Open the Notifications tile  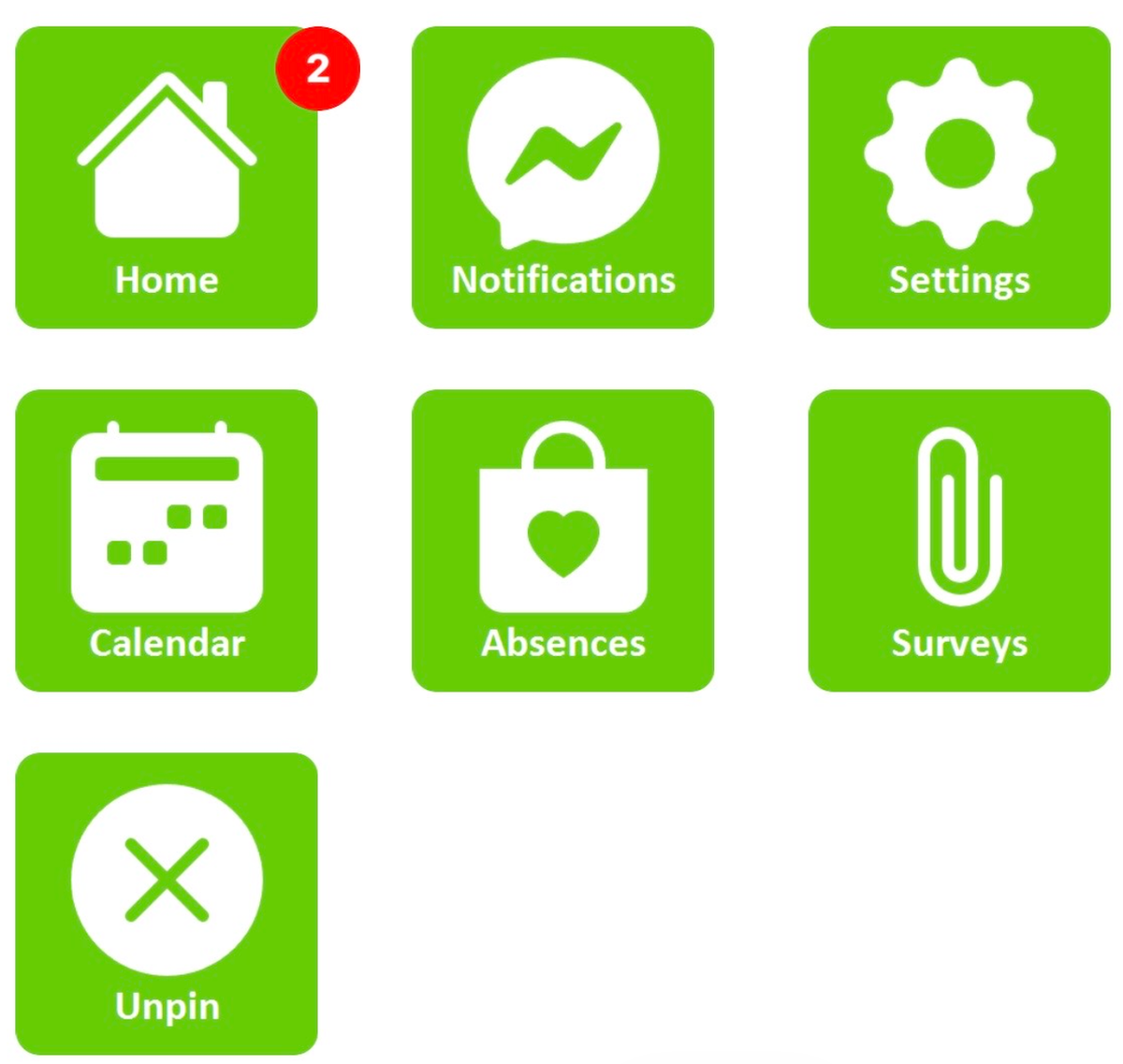[562, 178]
